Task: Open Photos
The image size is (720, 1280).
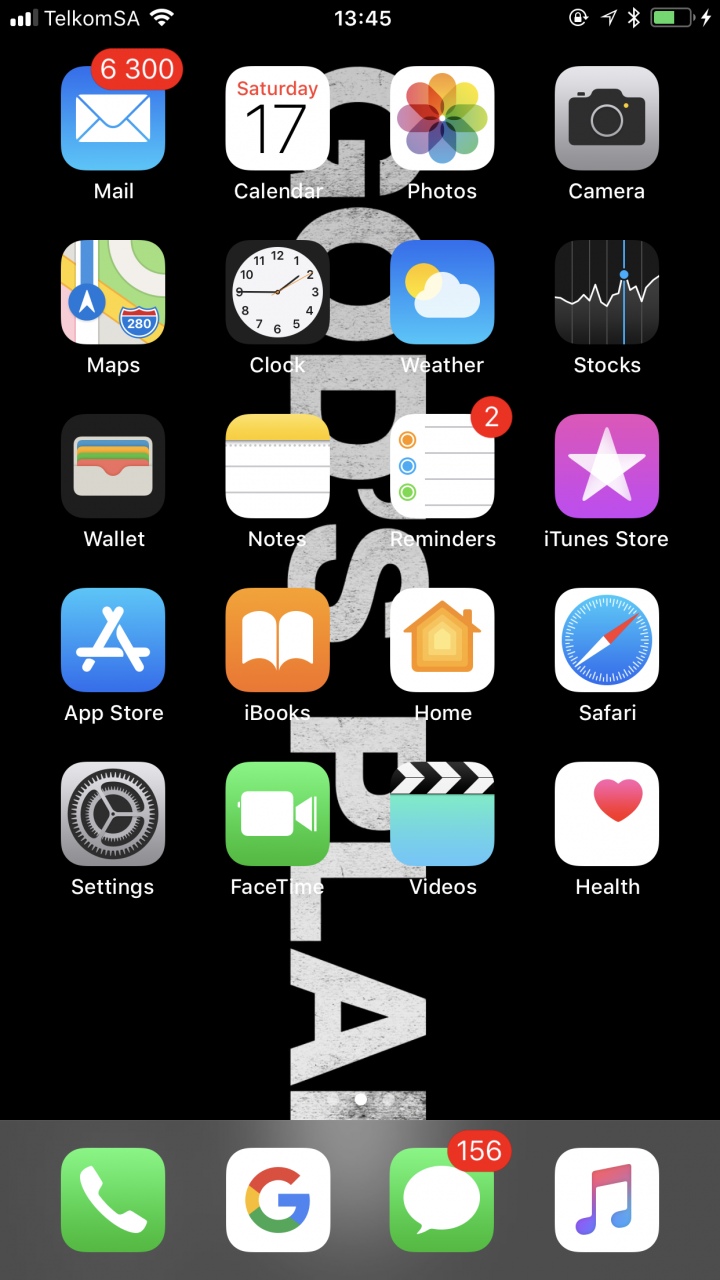Action: click(442, 118)
